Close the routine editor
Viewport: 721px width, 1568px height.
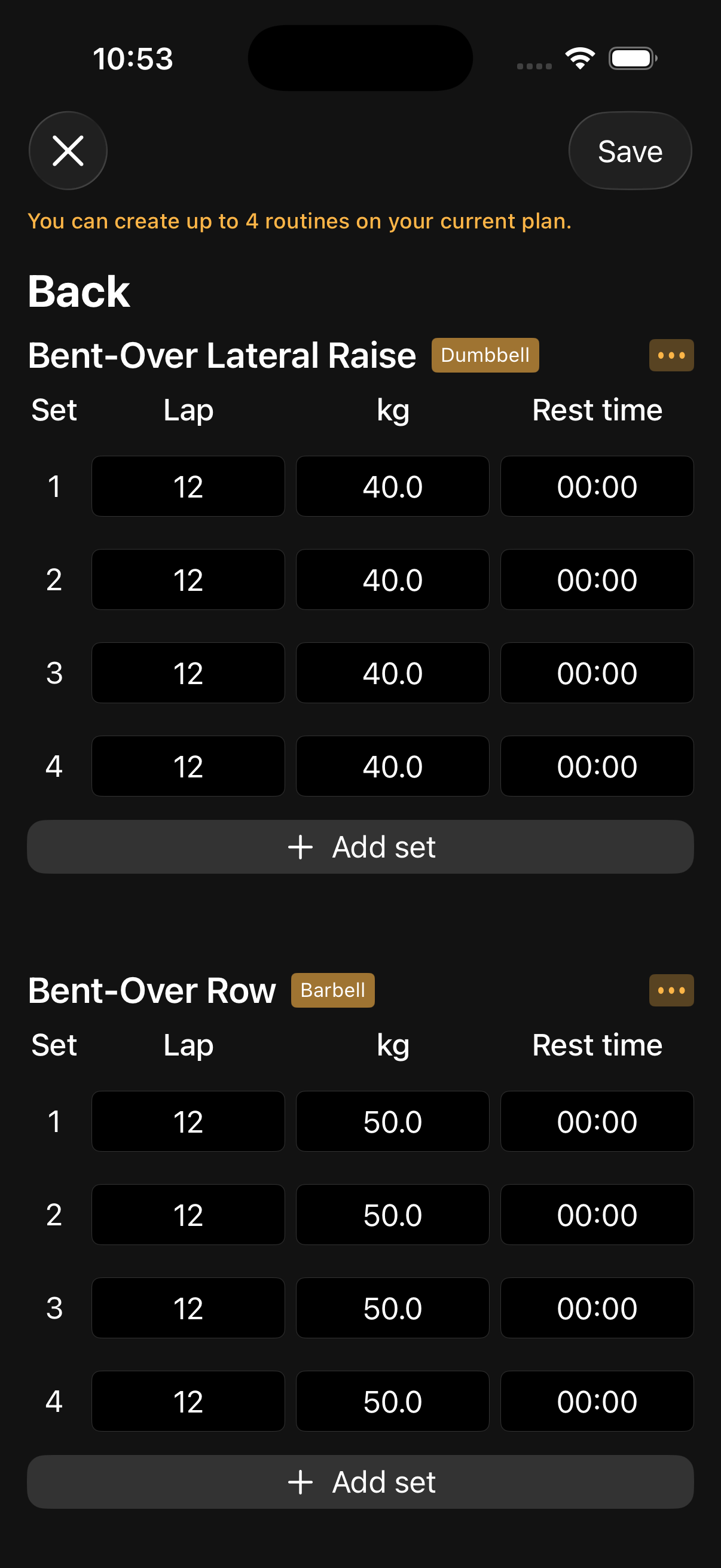pos(68,151)
